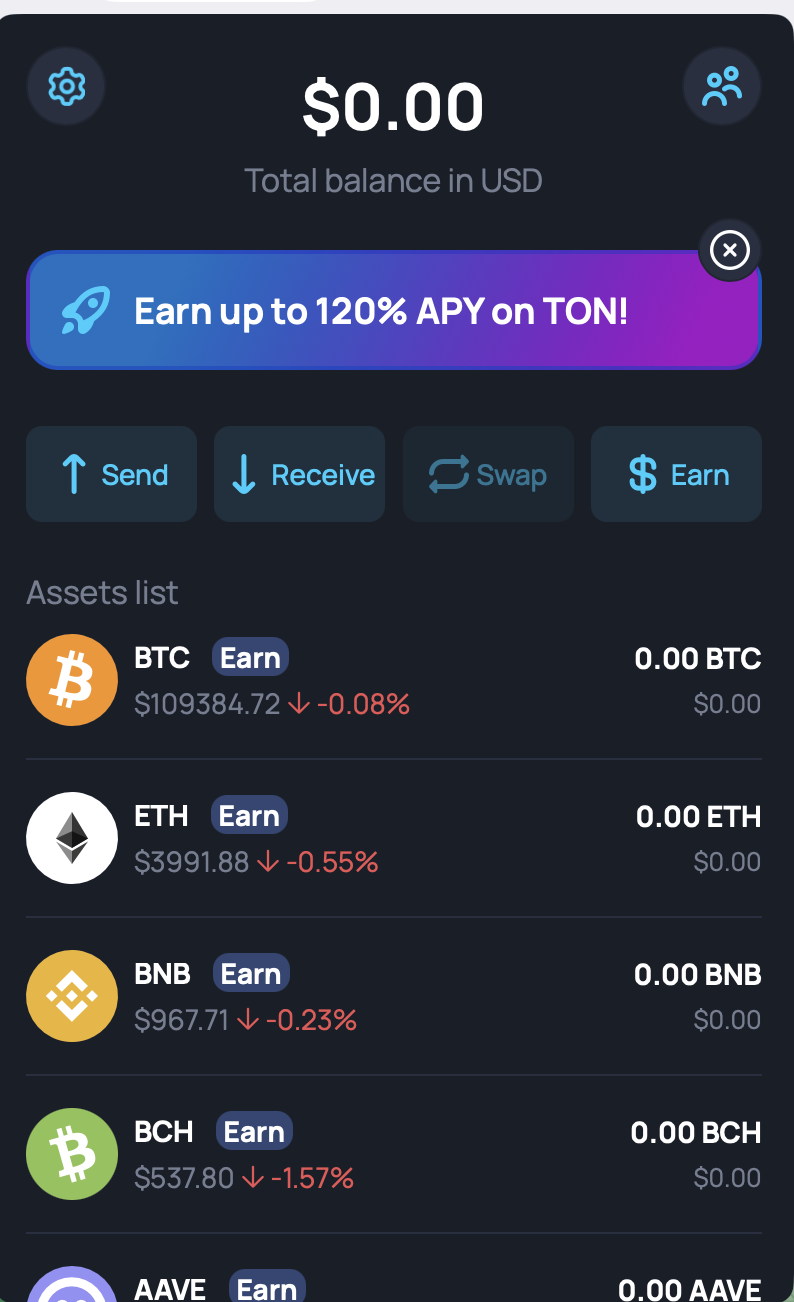The image size is (794, 1302).
Task: Select the Earn chip next to BCH
Action: coord(254,1132)
